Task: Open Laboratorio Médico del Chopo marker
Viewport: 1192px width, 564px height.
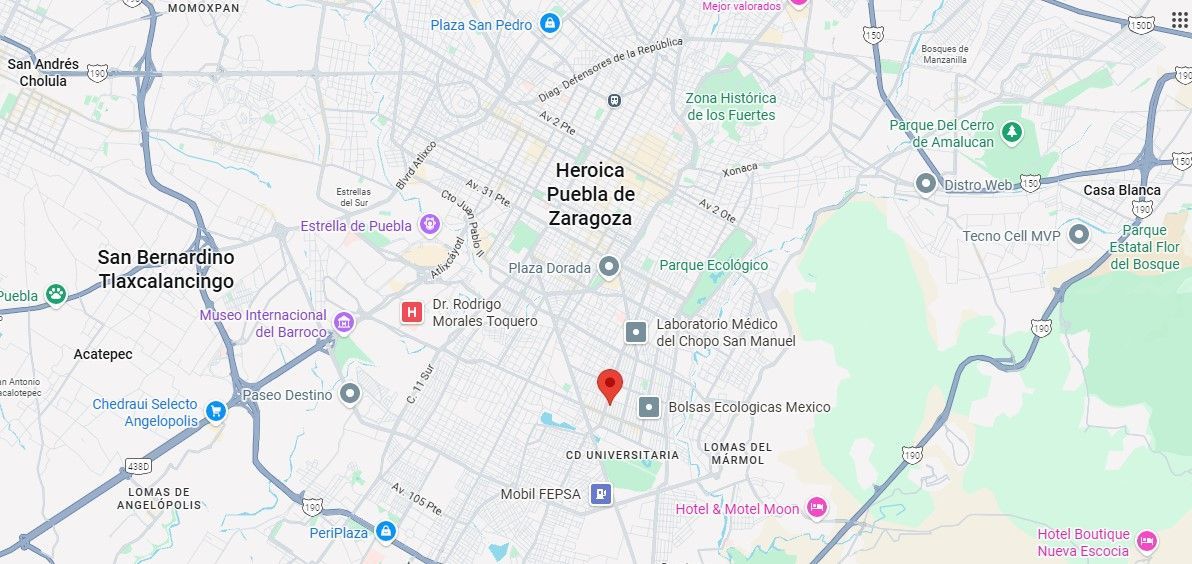Action: (x=636, y=331)
